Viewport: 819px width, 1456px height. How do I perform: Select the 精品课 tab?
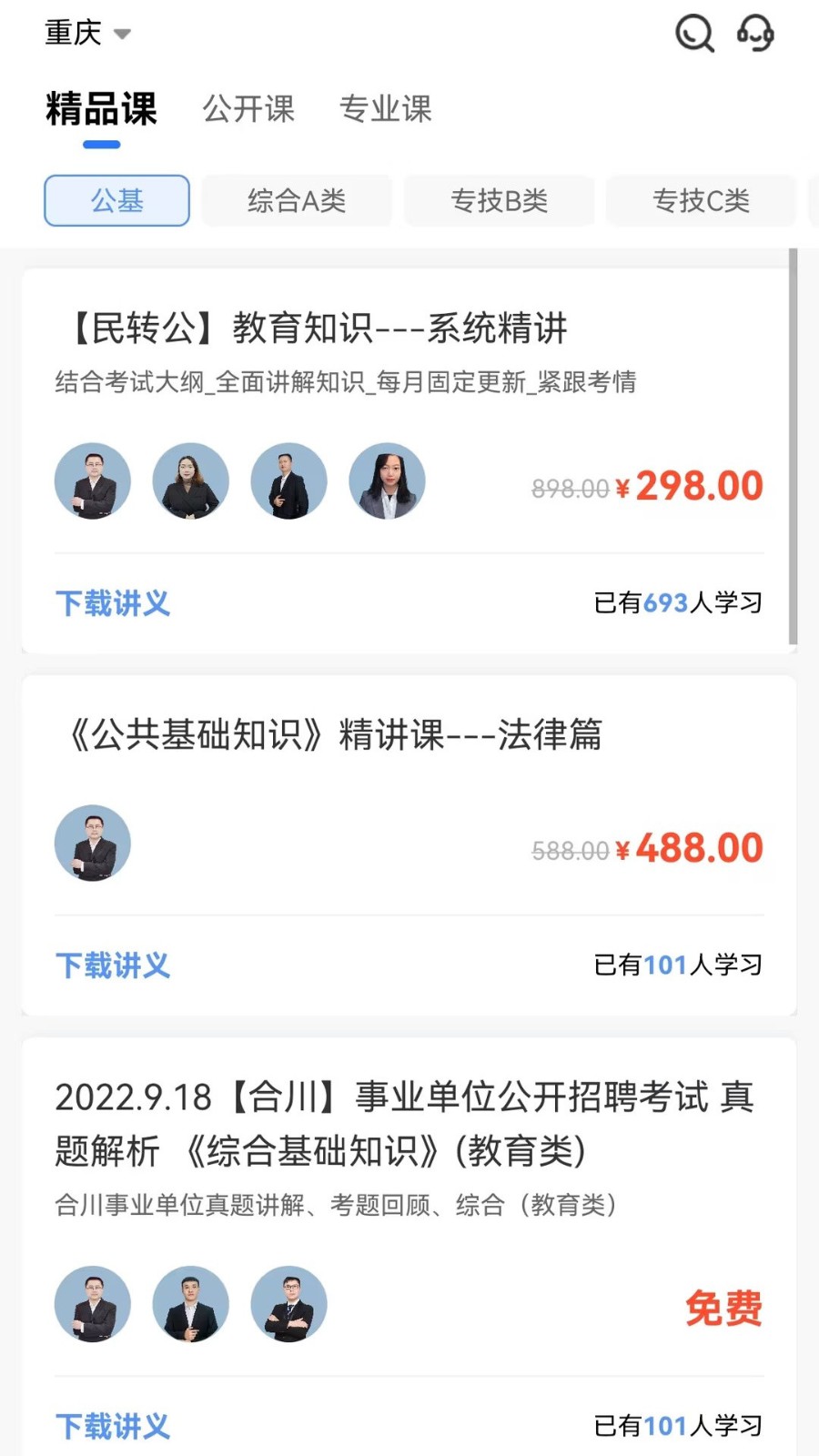[101, 109]
